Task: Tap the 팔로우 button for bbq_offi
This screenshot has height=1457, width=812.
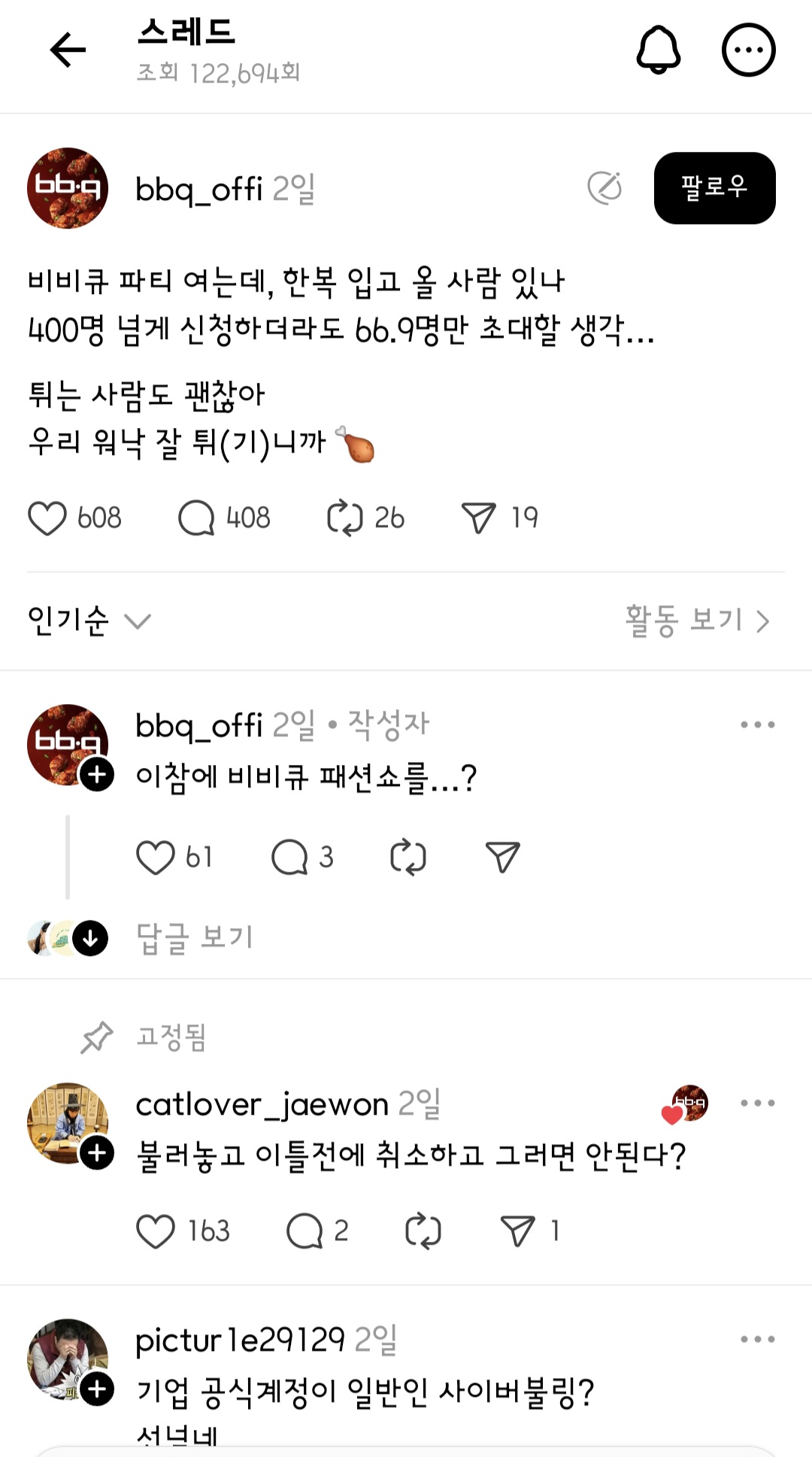Action: click(x=714, y=188)
